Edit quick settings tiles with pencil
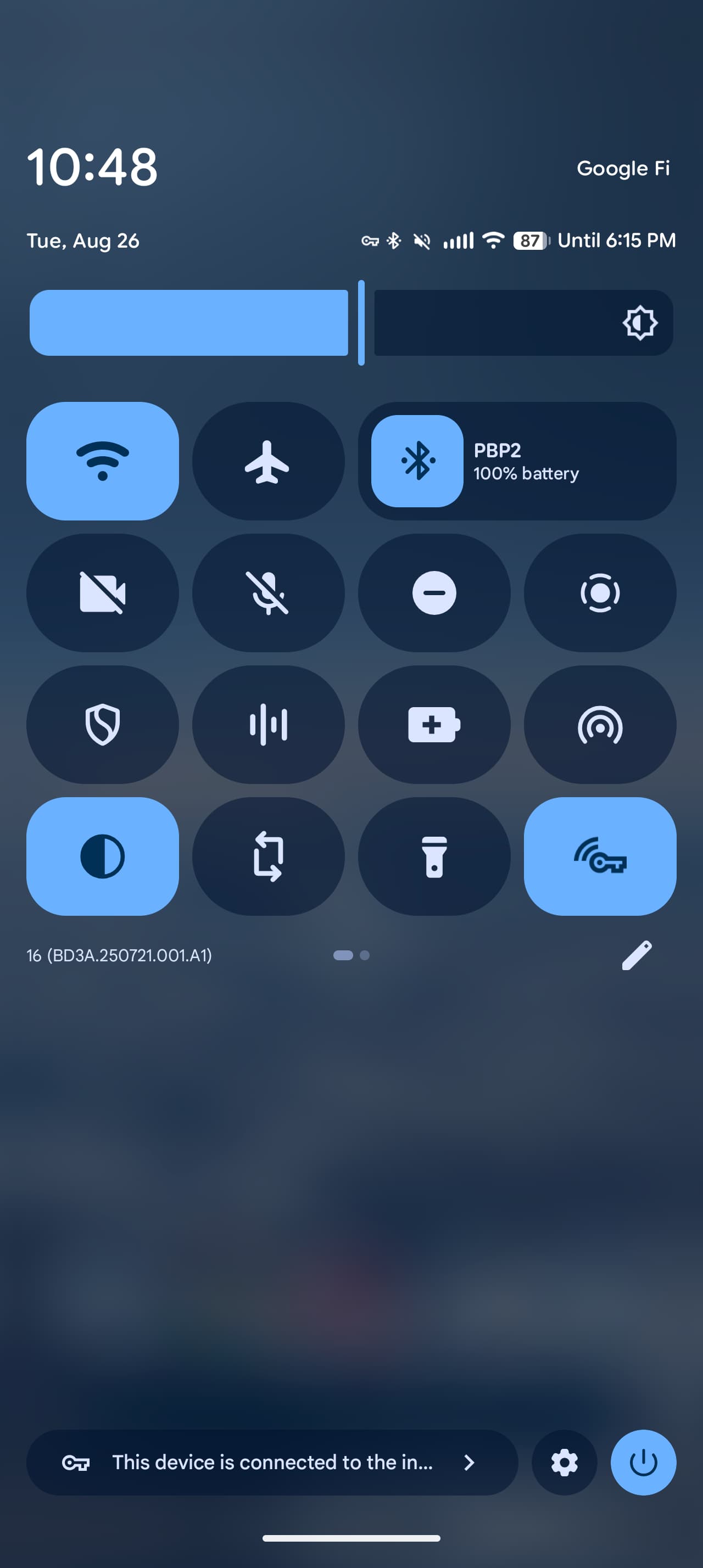The width and height of the screenshot is (703, 1568). [637, 955]
